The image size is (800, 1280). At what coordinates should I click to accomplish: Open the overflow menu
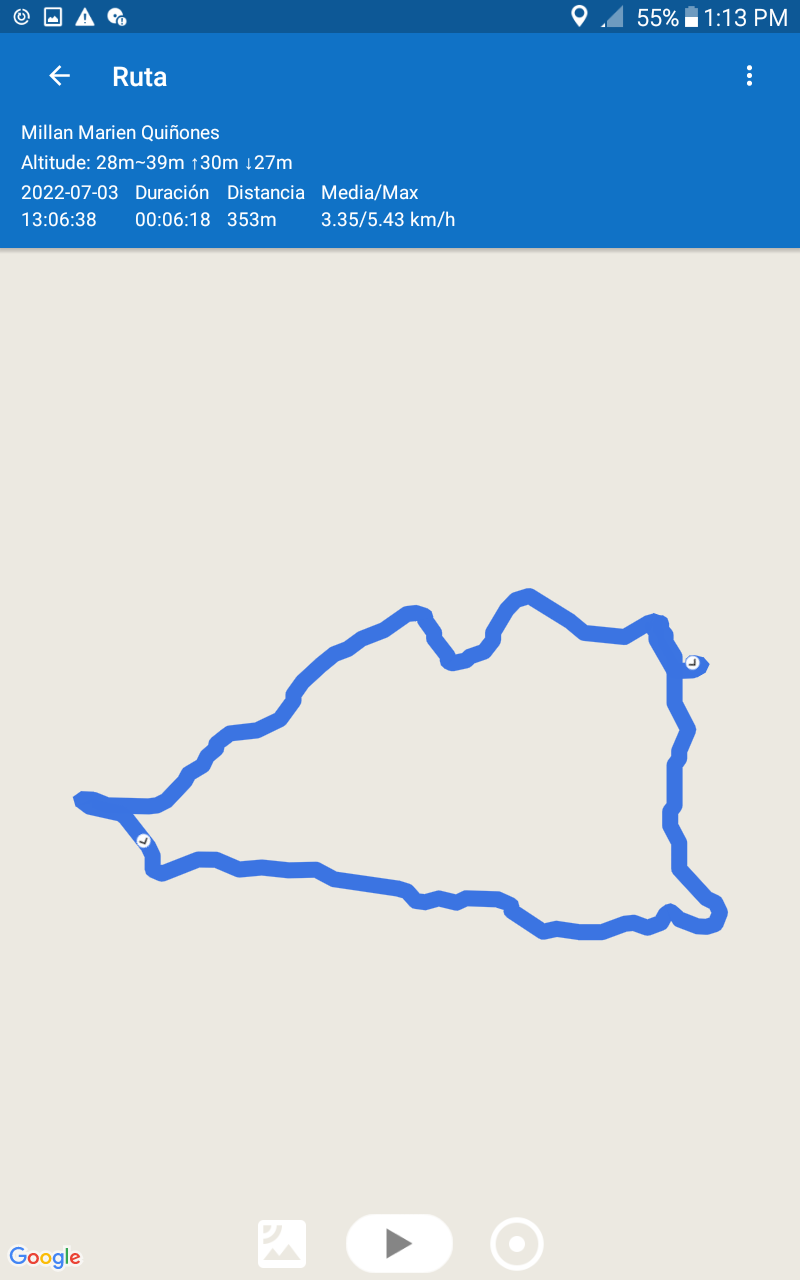[x=749, y=76]
